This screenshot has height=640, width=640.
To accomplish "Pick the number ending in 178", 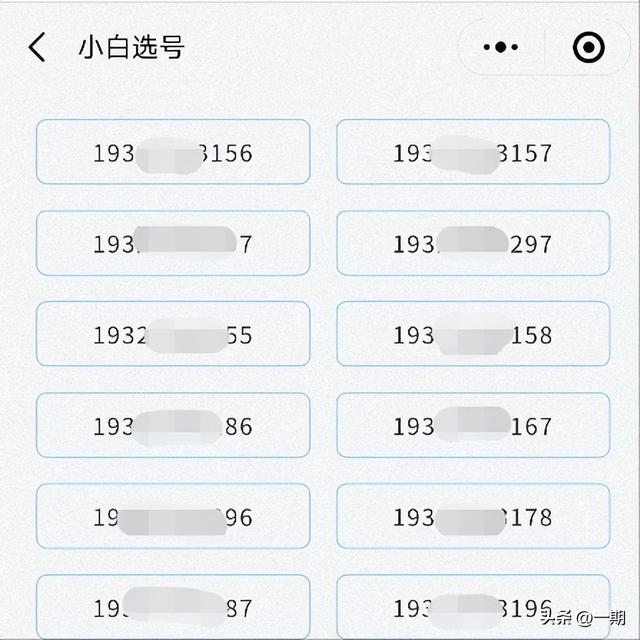I will (x=473, y=516).
